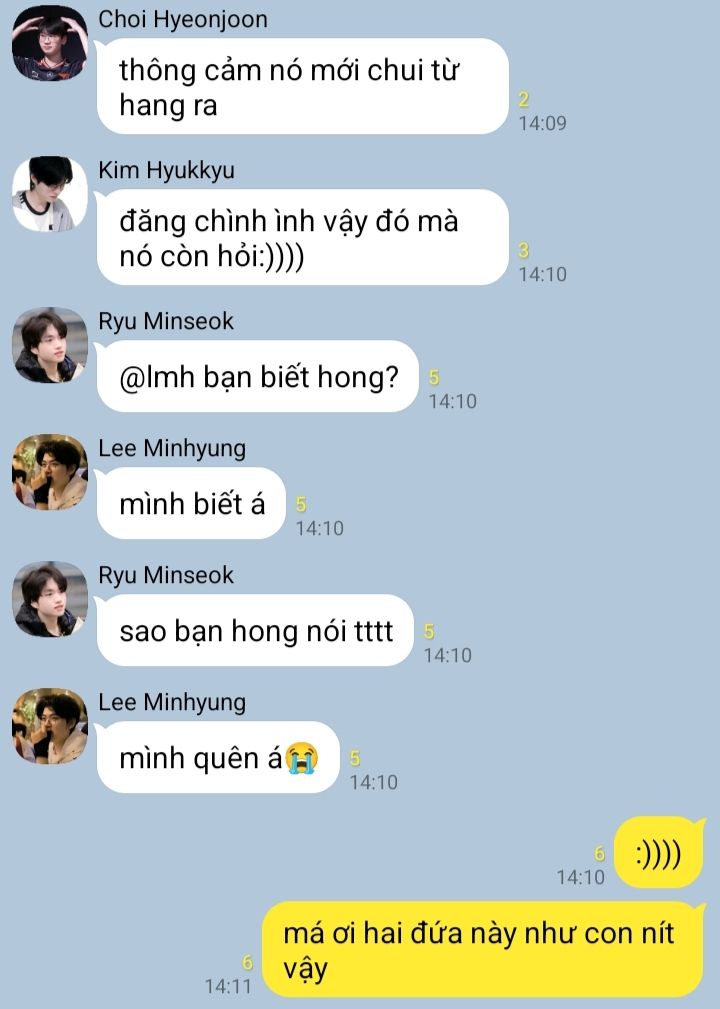This screenshot has height=1009, width=720.
Task: Open Choi Hyeonjoon's profile picture
Action: pyautogui.click(x=49, y=43)
